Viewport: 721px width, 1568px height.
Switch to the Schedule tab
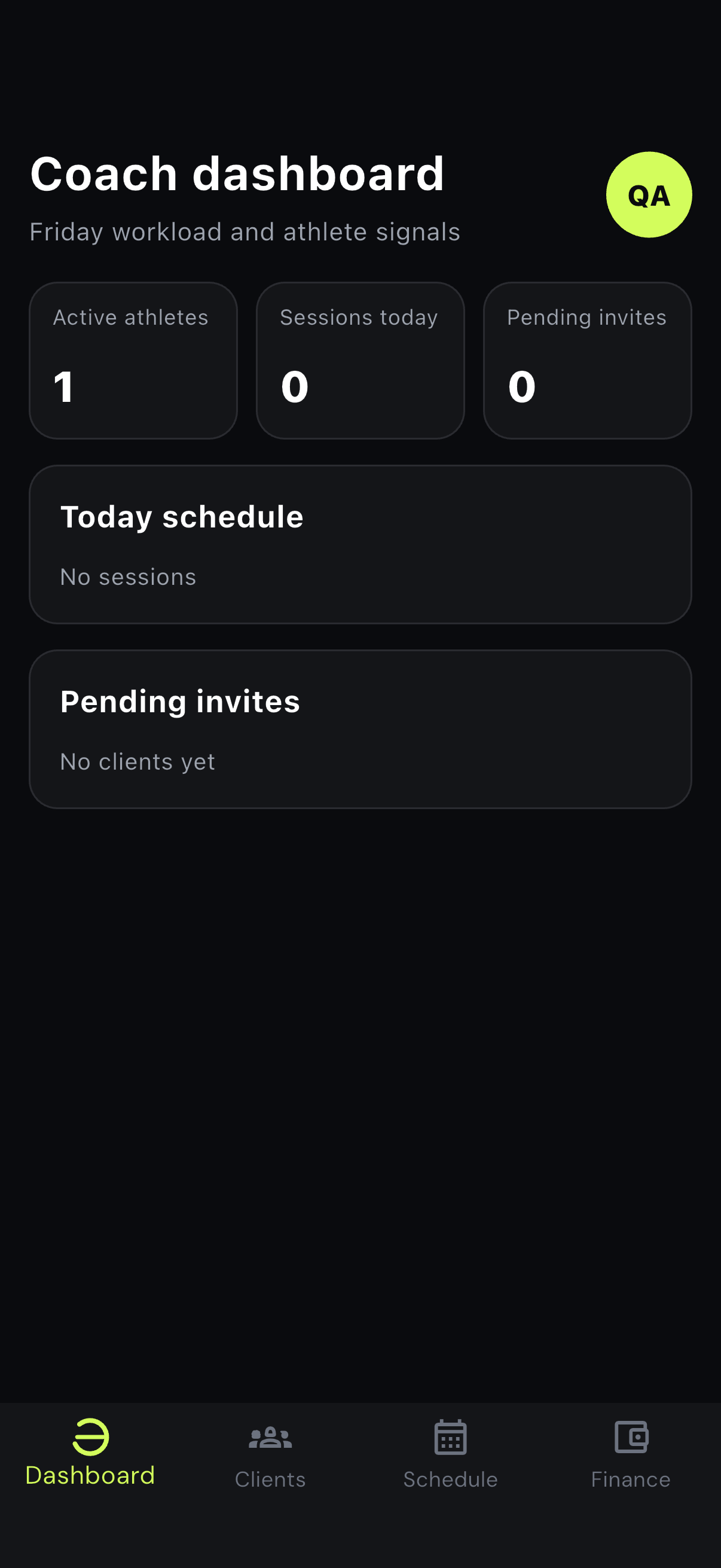click(x=450, y=1457)
